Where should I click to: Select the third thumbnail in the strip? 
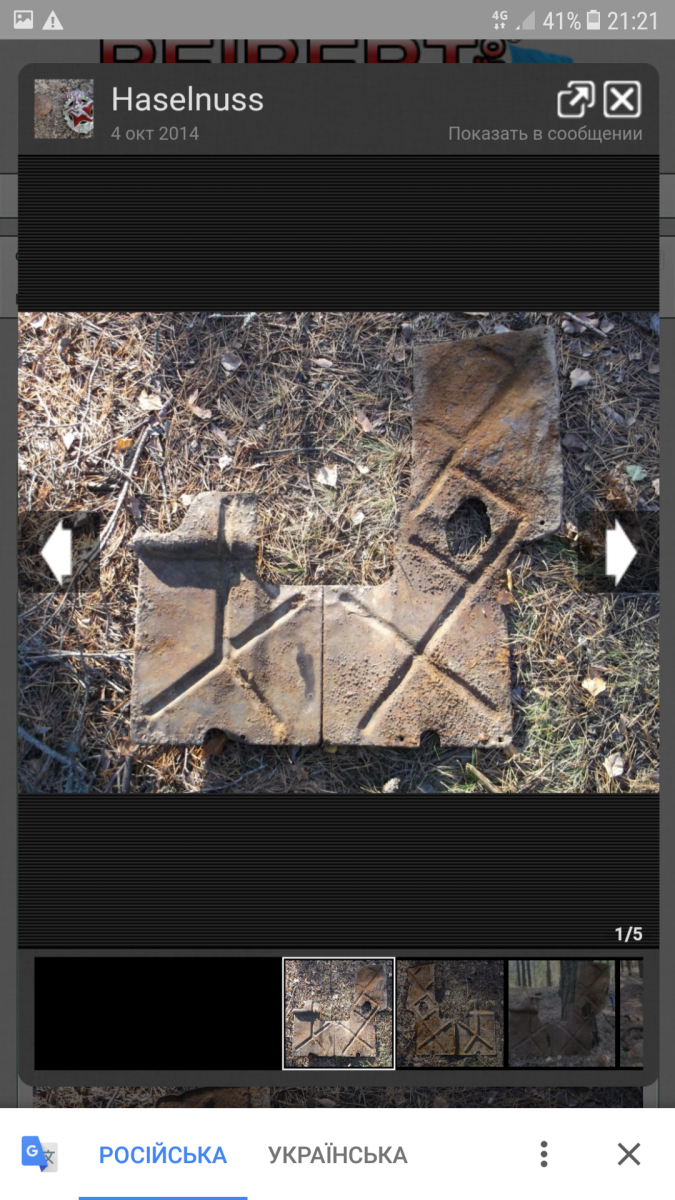point(562,1013)
